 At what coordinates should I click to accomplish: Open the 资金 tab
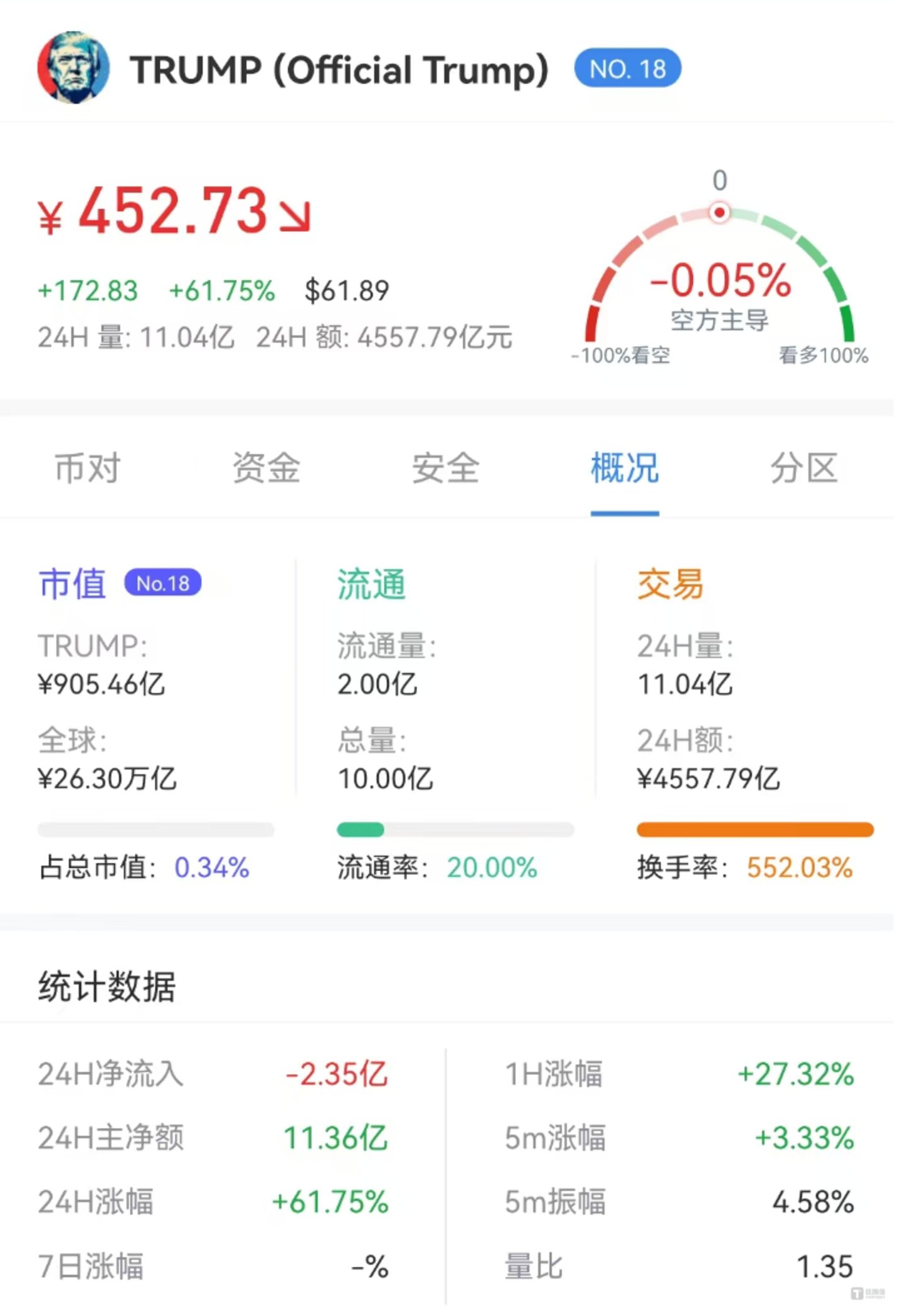267,468
